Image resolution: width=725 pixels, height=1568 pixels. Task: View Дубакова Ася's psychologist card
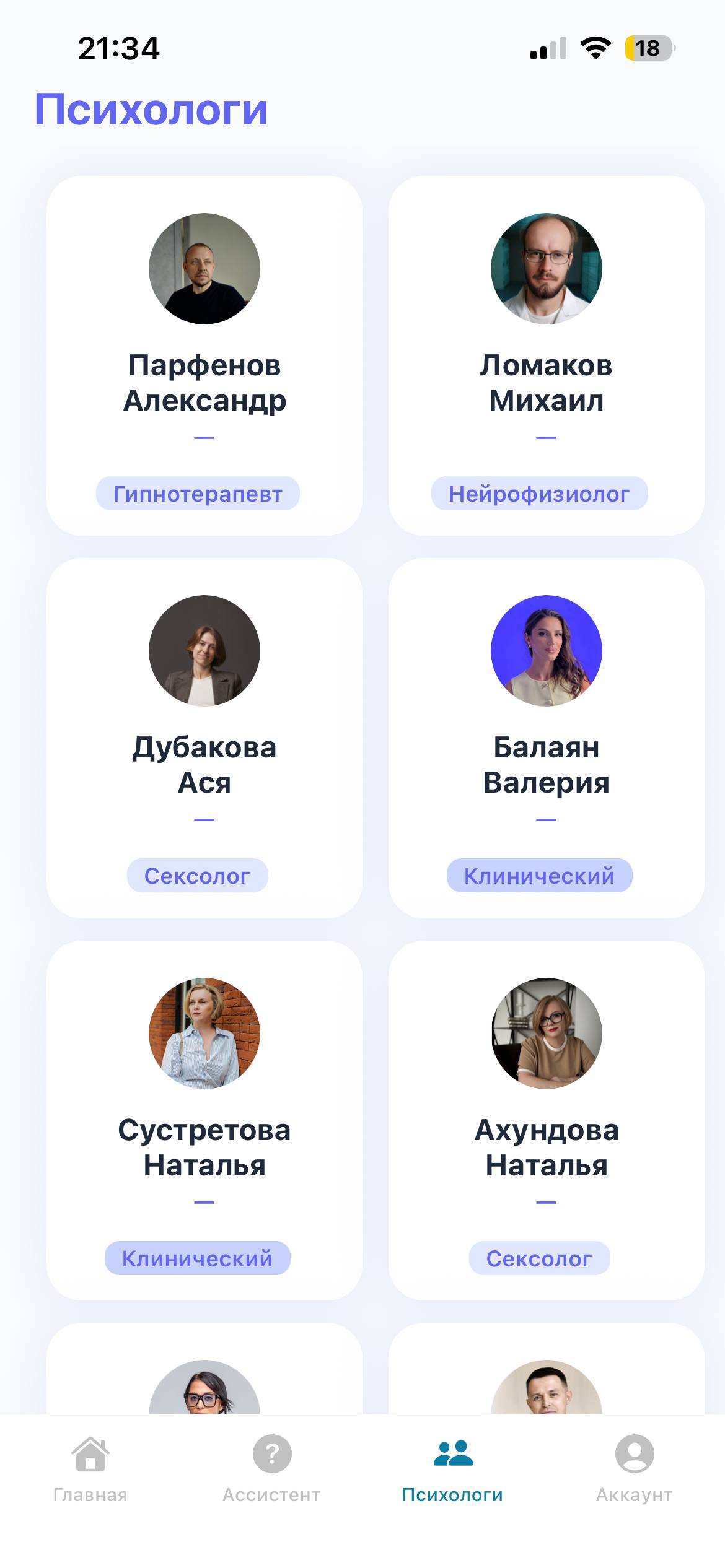click(x=204, y=738)
